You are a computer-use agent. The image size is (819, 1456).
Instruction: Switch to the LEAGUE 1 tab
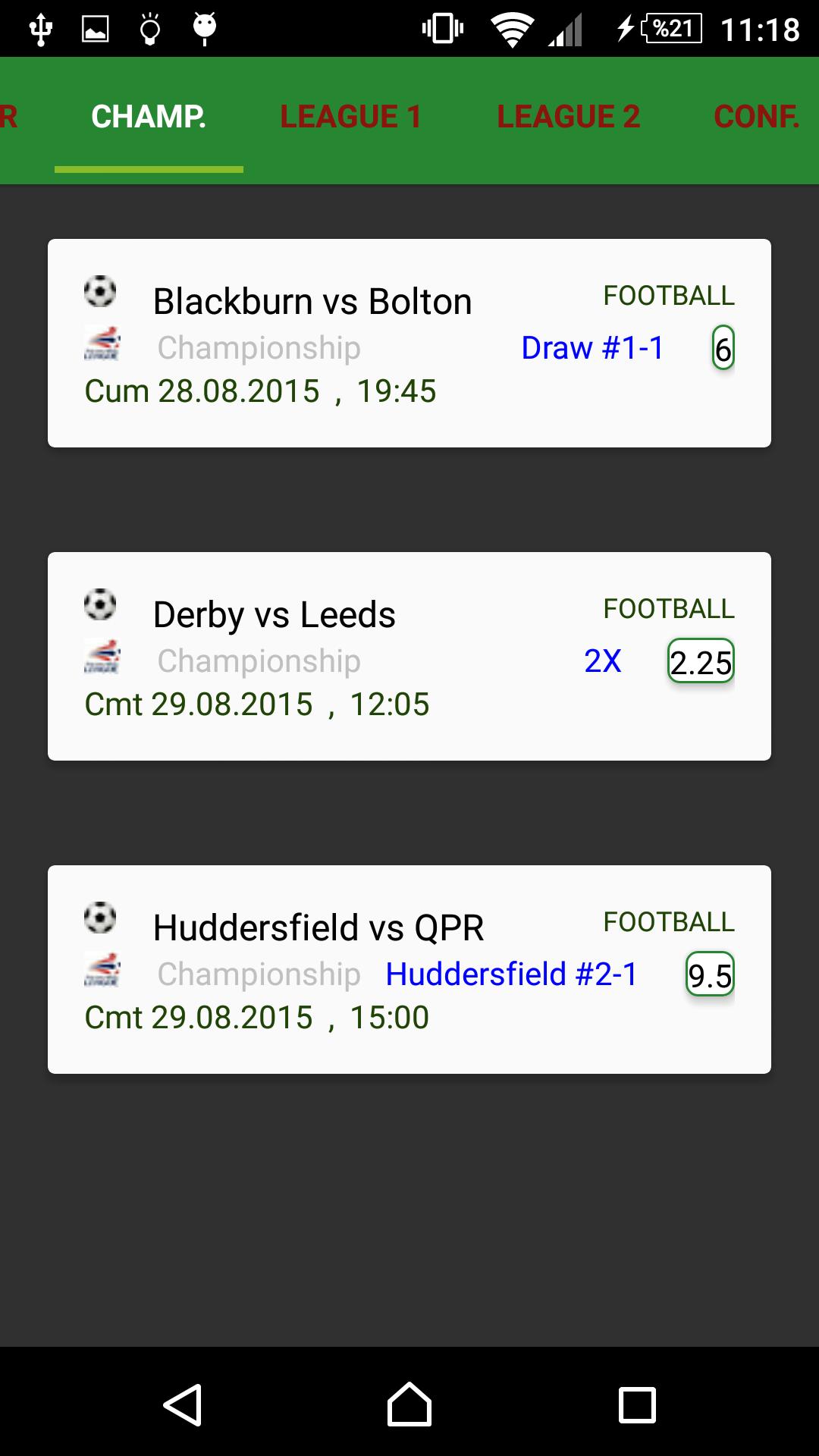click(351, 116)
